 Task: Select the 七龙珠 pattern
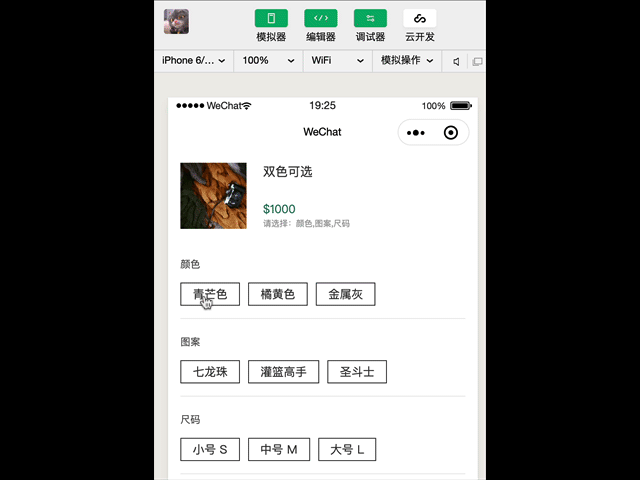click(x=210, y=371)
